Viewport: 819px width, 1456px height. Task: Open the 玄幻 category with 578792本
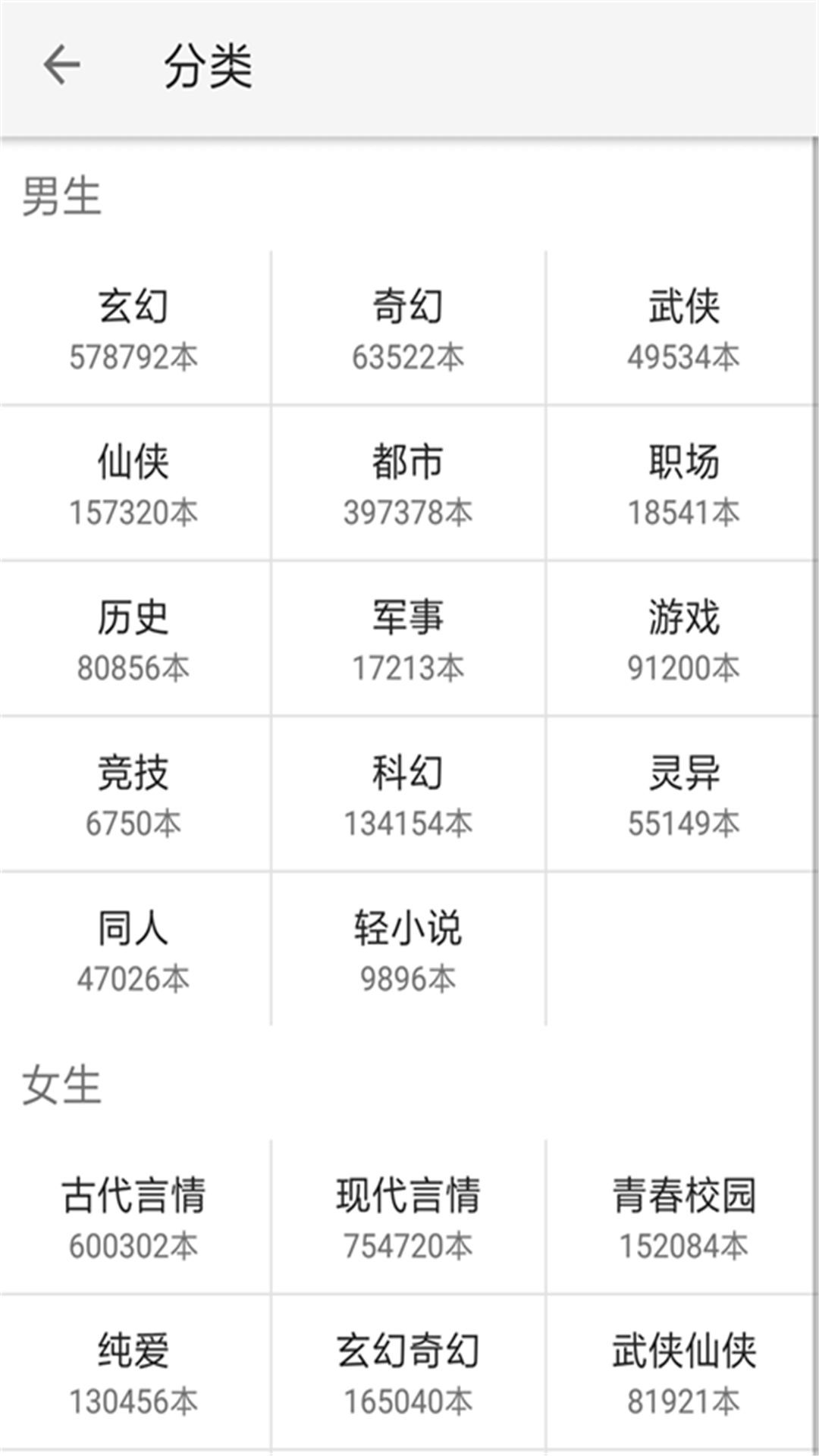pos(134,328)
